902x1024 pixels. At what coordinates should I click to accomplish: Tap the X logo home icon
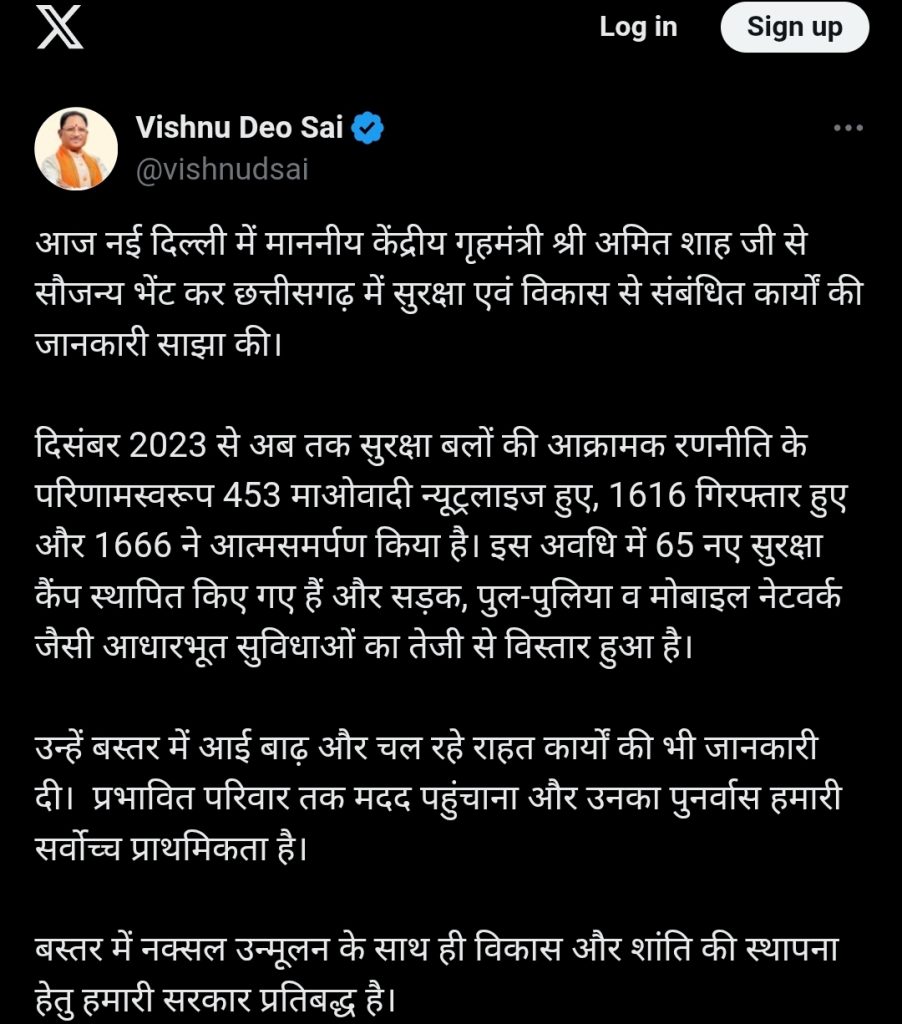pos(60,28)
